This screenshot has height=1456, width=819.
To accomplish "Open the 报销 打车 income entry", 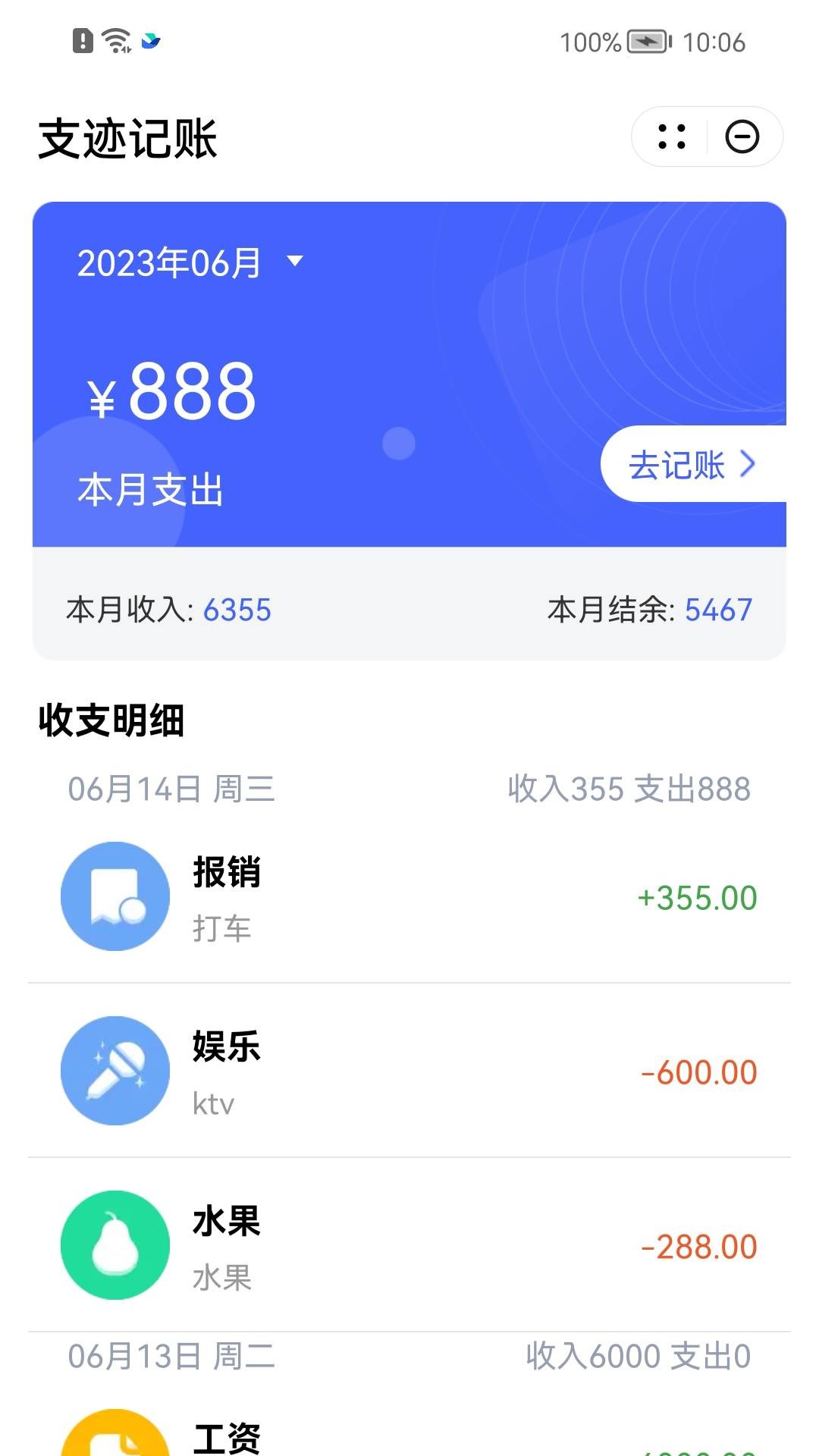I will 409,897.
